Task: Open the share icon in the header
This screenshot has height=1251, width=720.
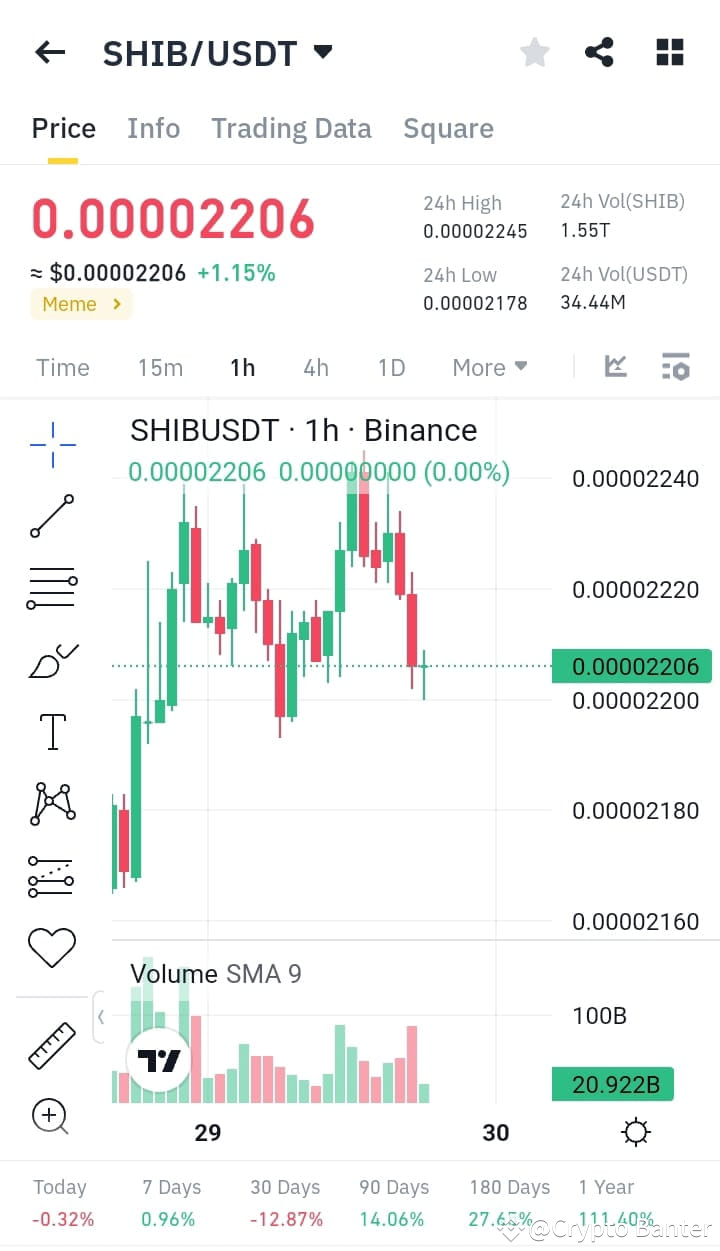Action: [x=599, y=51]
